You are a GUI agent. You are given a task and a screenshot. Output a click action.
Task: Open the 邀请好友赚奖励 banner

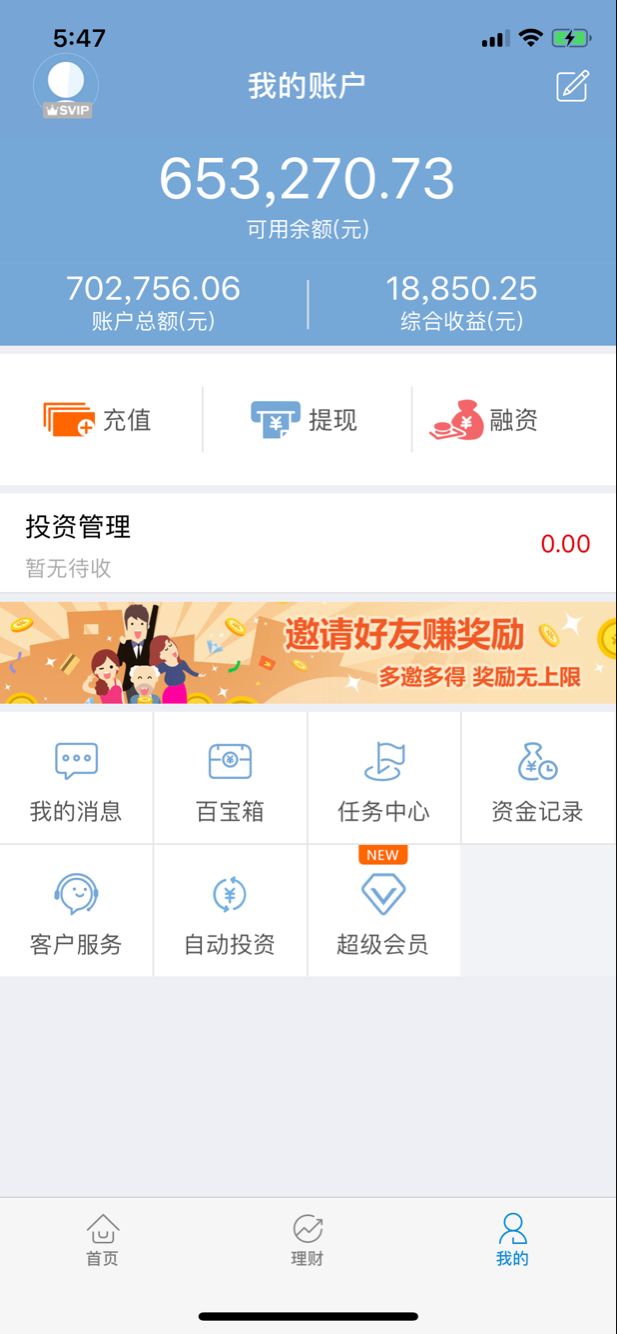[308, 652]
